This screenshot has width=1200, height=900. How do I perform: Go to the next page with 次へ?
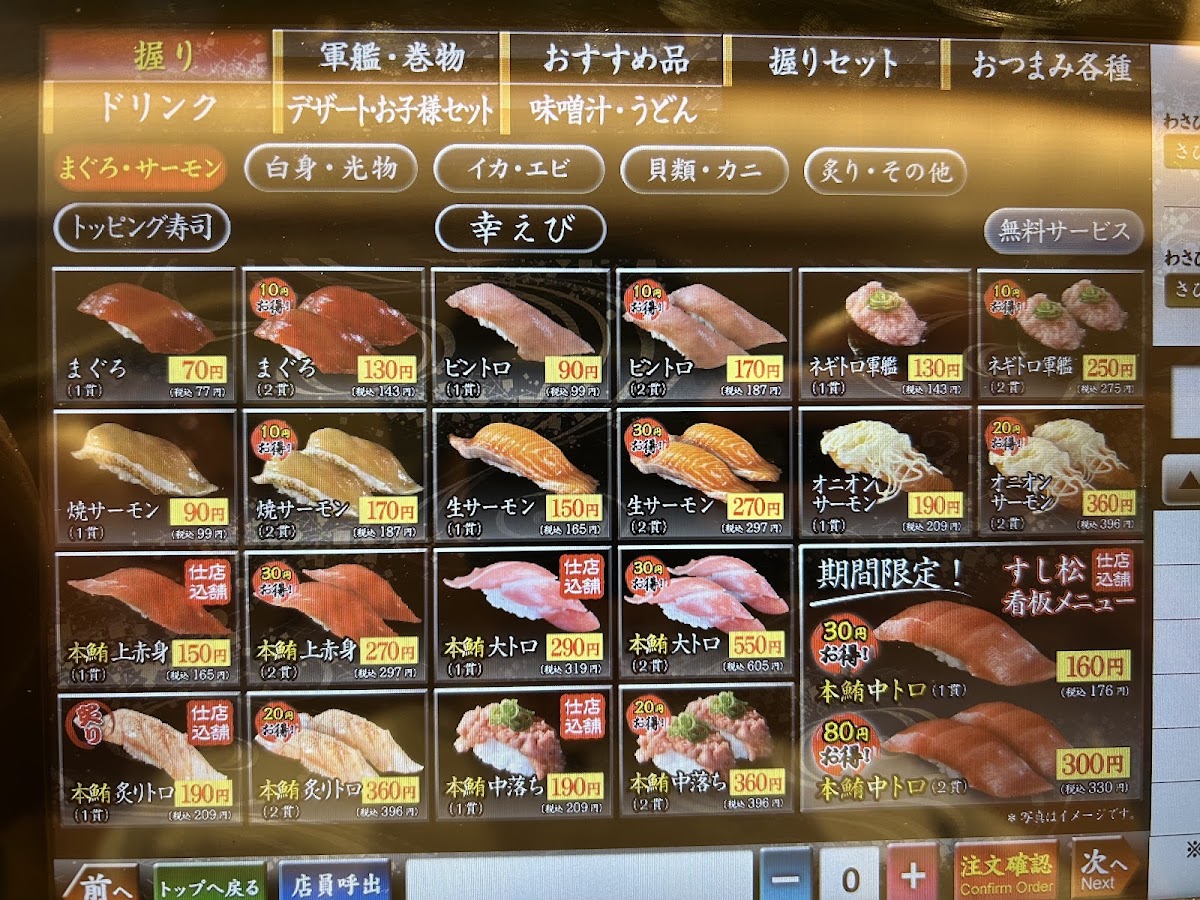[x=1103, y=872]
